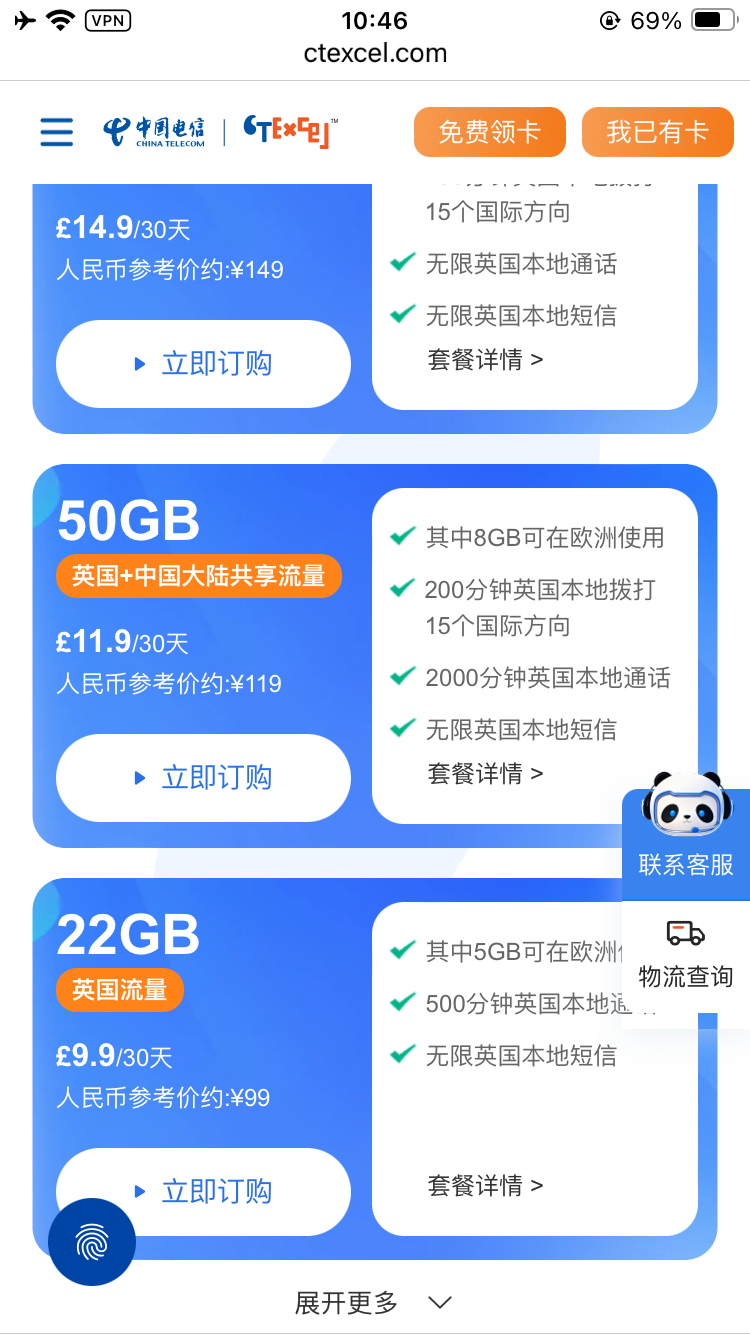The width and height of the screenshot is (750, 1334).
Task: Tap 立即订购 for the £14.9 plan
Action: (x=203, y=364)
